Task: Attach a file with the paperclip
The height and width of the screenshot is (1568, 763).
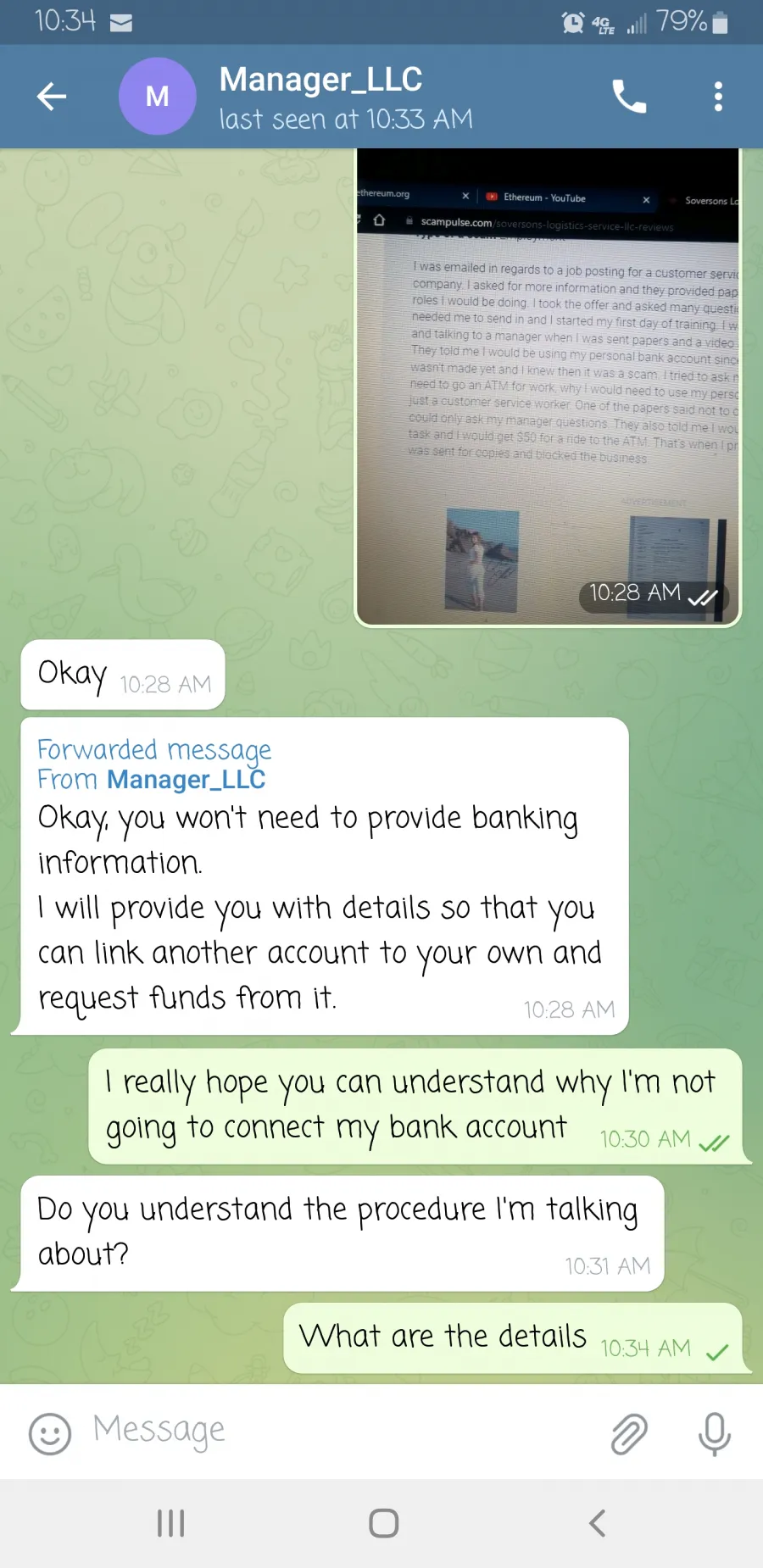Action: tap(629, 1433)
